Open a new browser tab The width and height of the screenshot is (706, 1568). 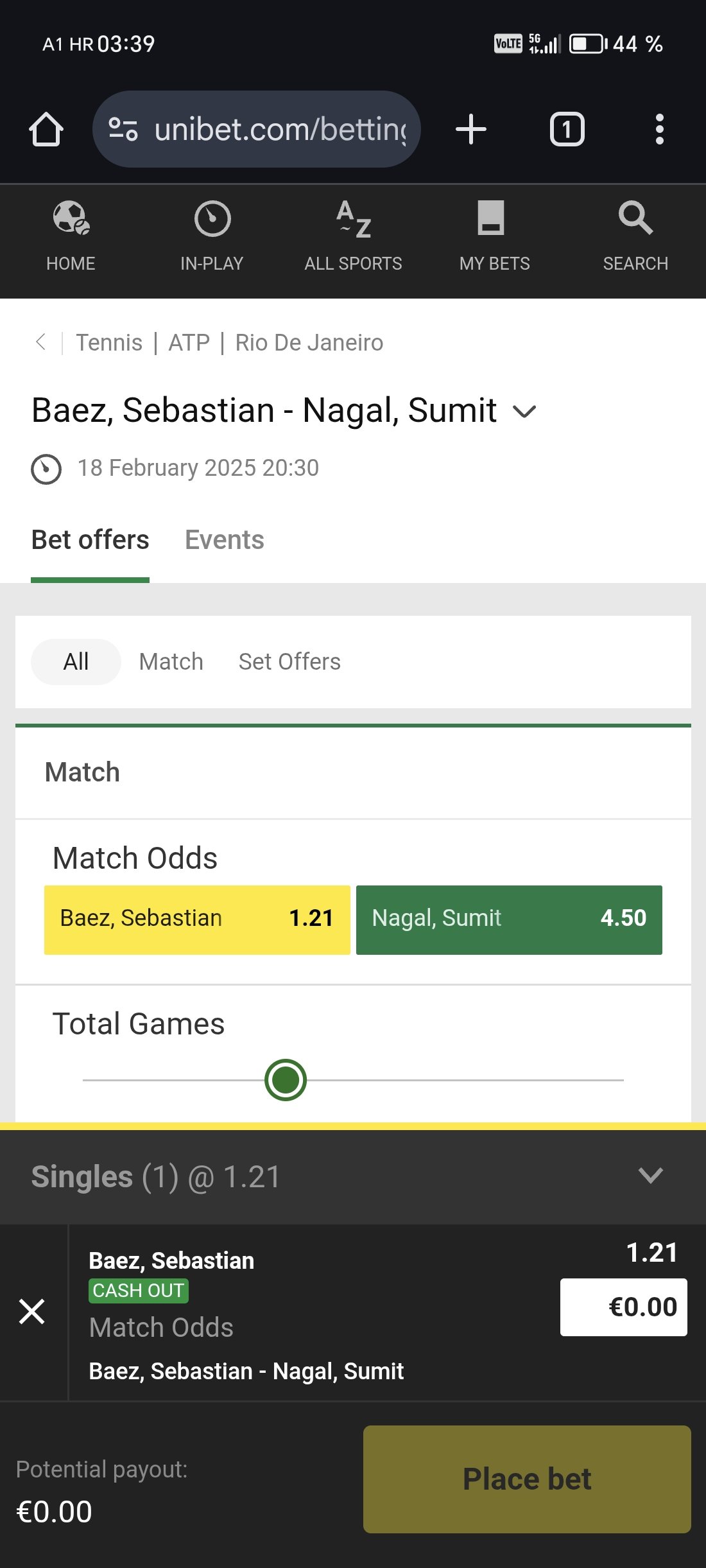(471, 129)
